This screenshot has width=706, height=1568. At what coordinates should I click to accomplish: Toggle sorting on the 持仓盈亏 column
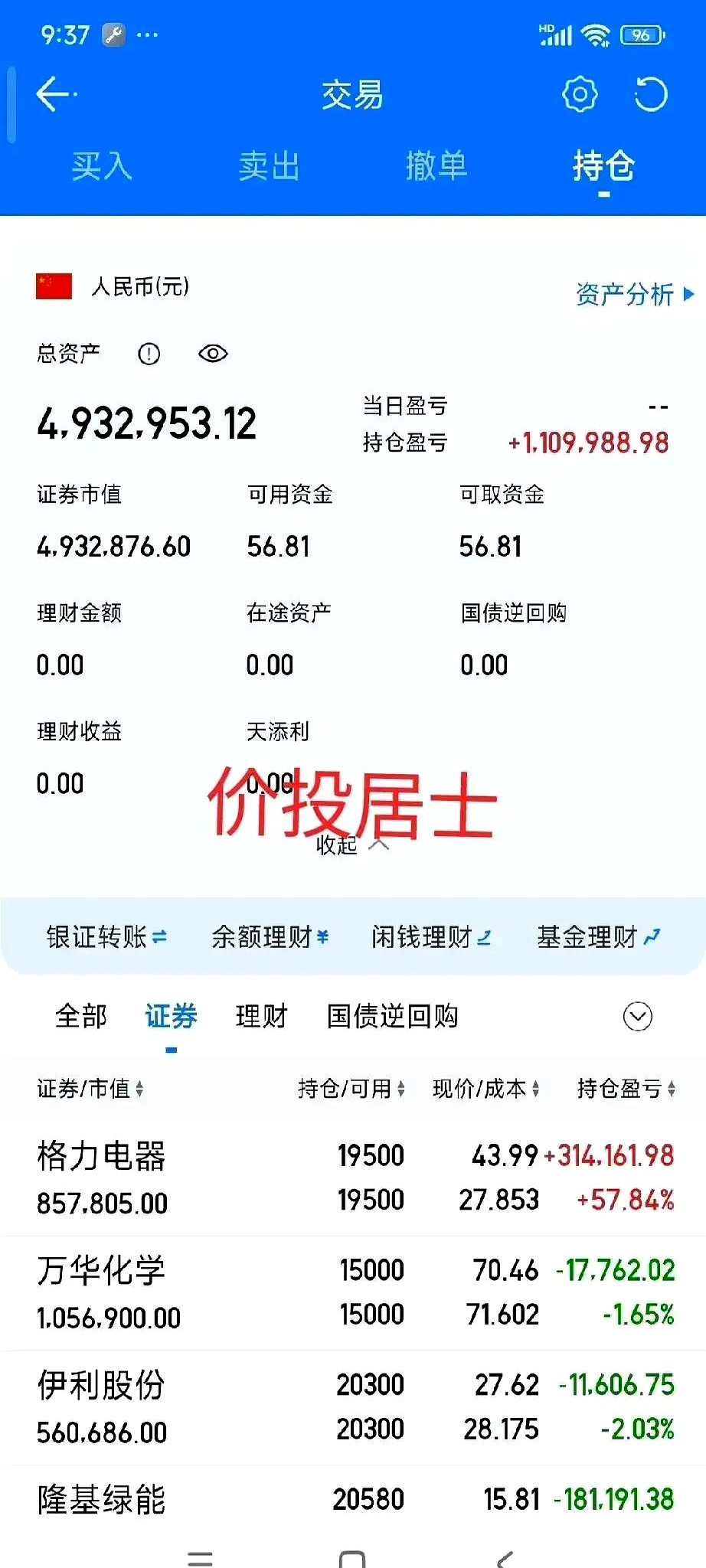[625, 1089]
